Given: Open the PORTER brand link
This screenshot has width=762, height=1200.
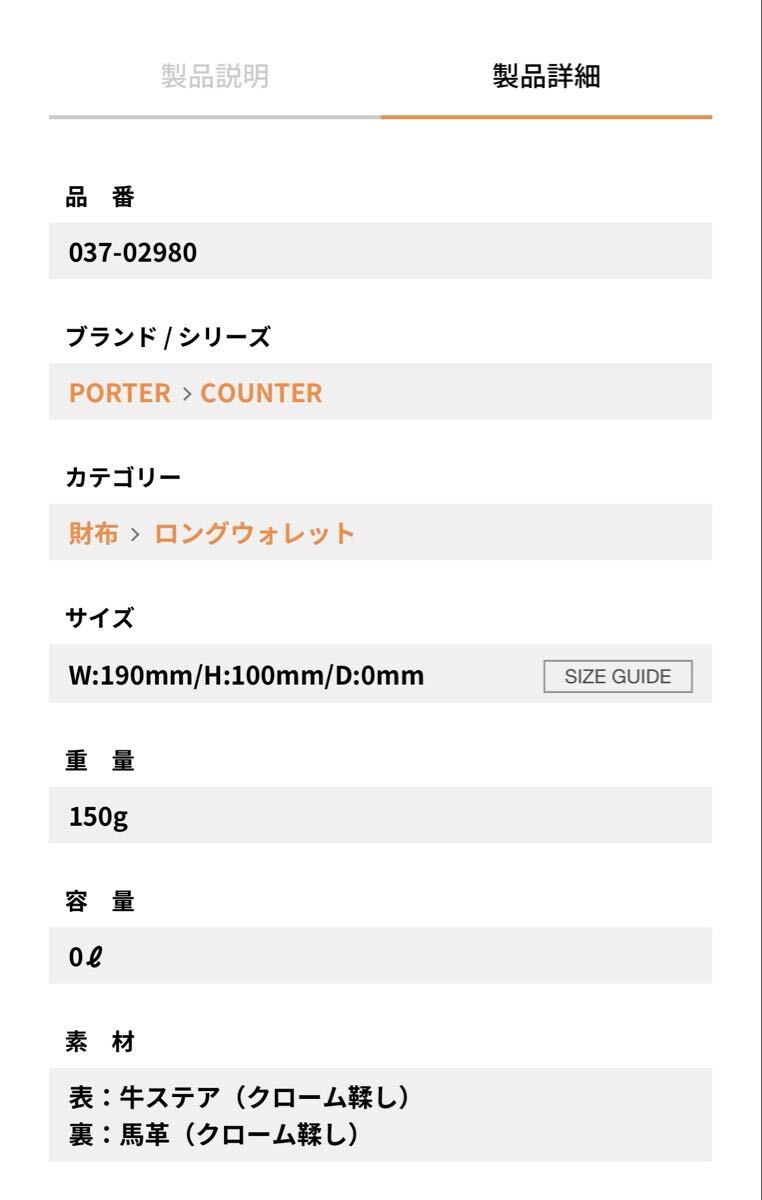Looking at the screenshot, I should coord(120,393).
